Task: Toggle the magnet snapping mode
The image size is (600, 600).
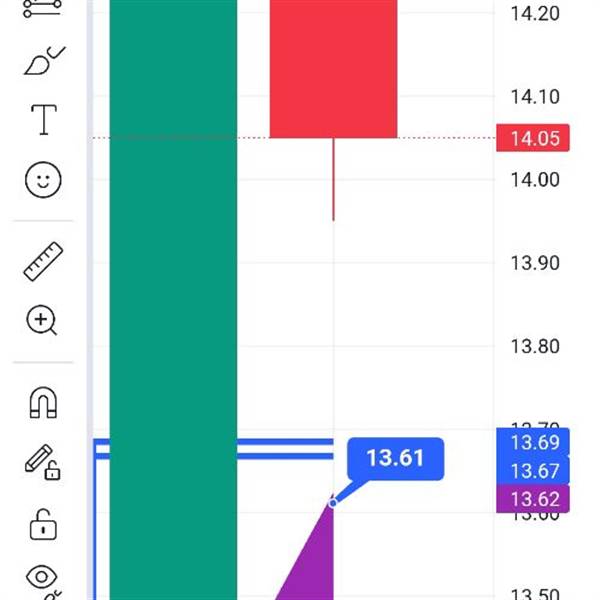Action: [x=43, y=402]
